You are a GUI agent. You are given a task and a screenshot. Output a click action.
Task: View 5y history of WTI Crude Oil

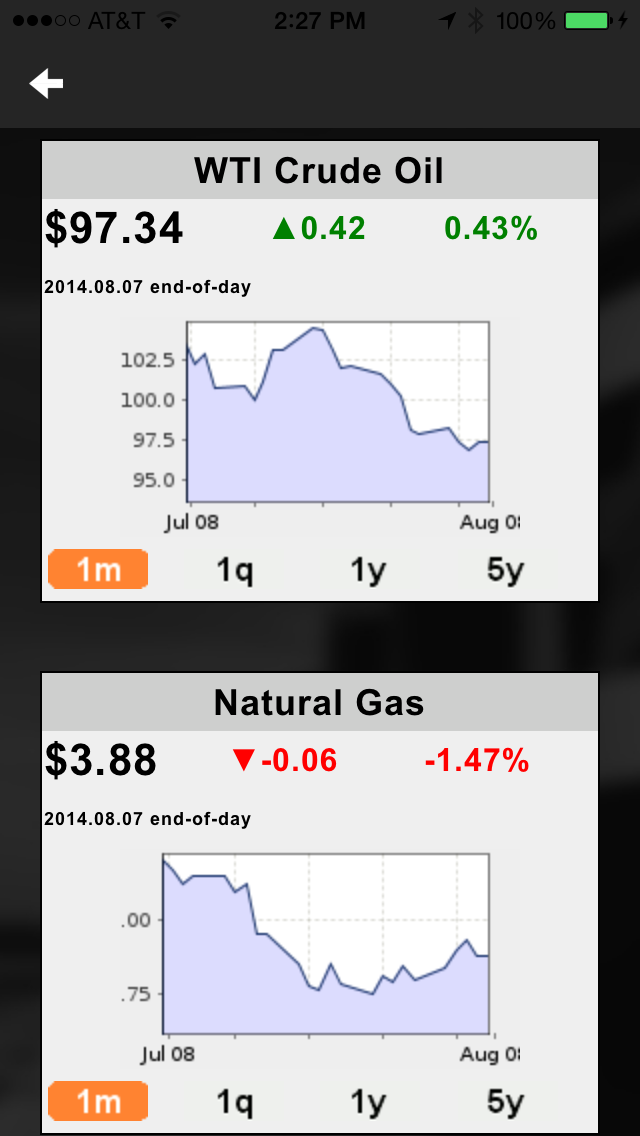click(505, 571)
